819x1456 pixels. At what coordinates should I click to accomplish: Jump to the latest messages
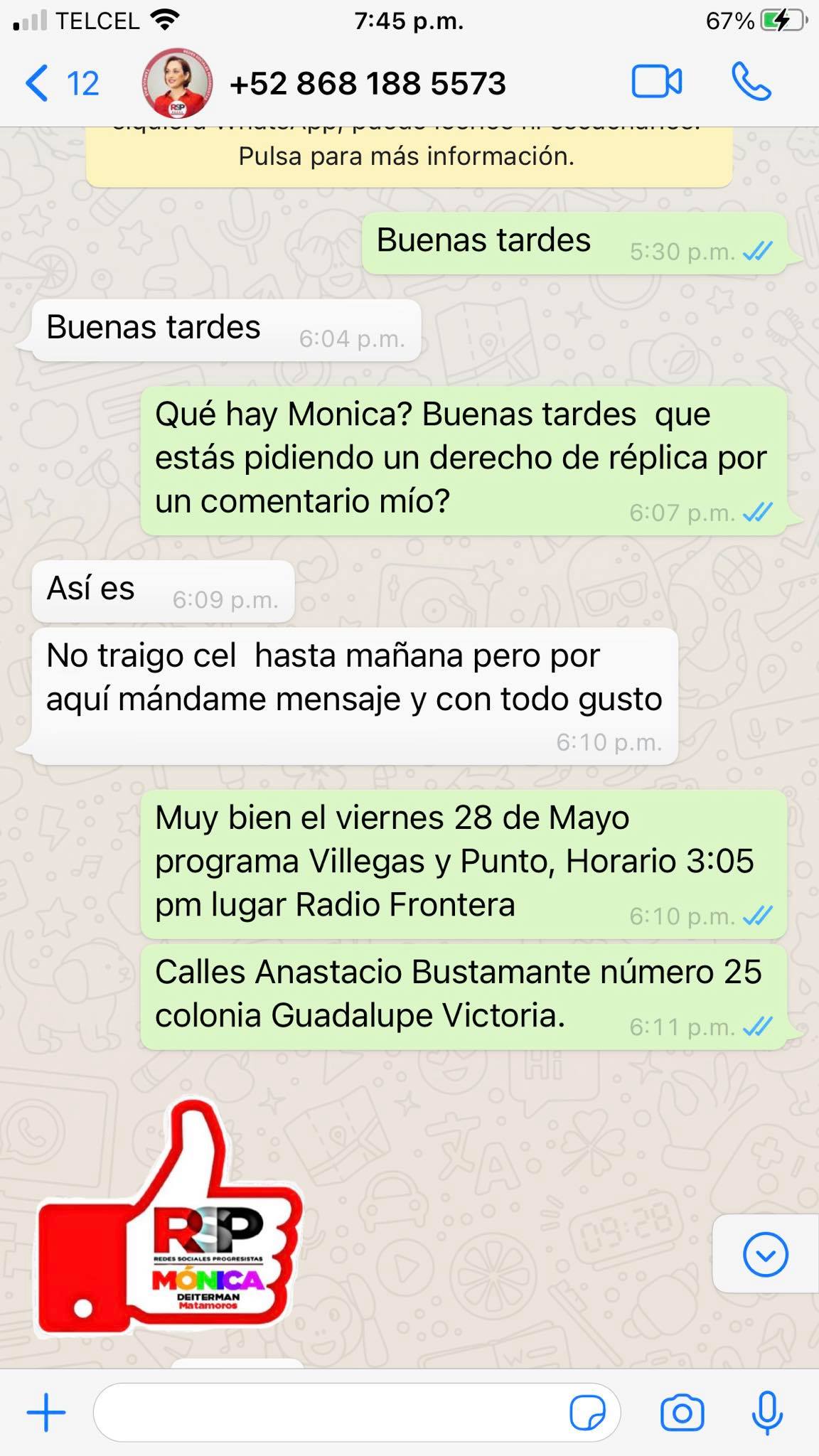point(765,1255)
